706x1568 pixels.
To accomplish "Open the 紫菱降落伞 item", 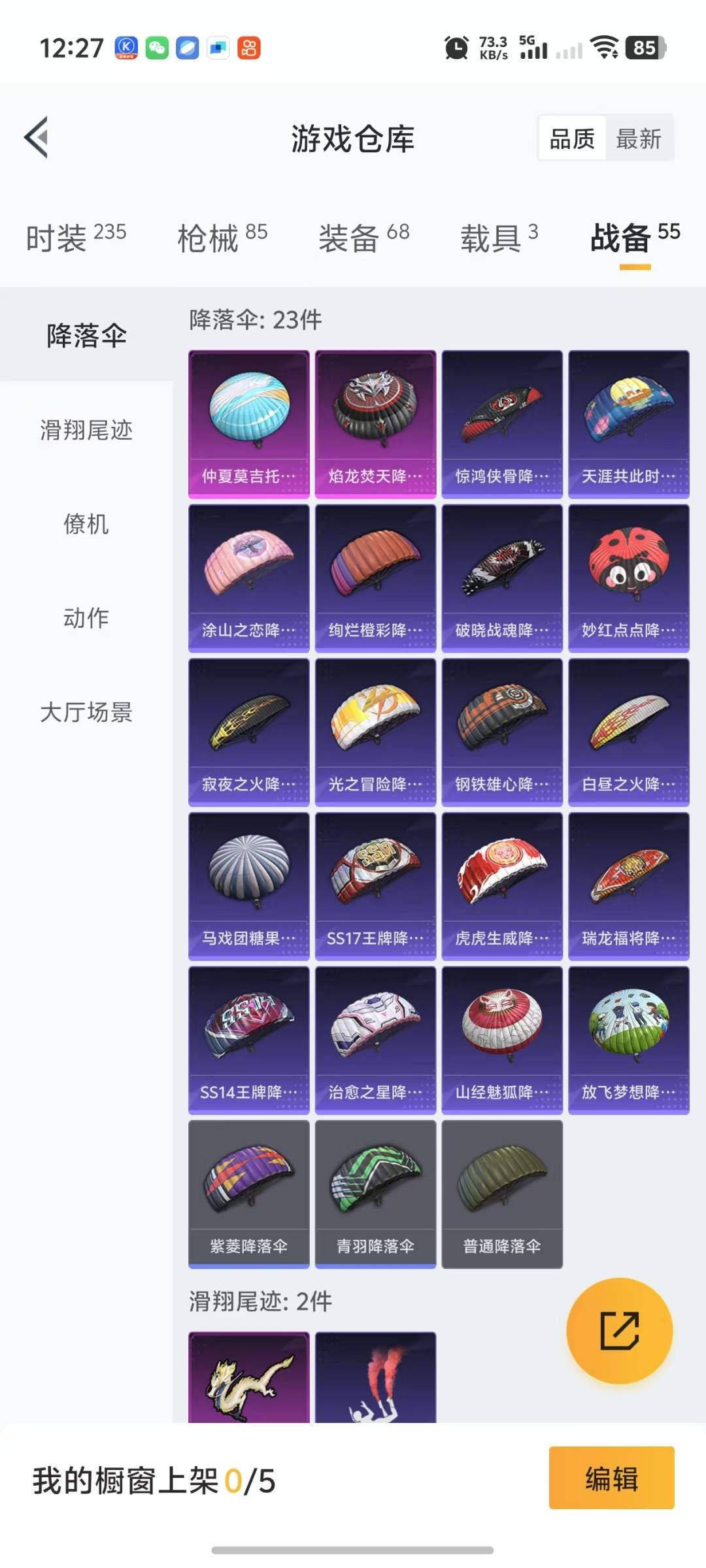I will click(249, 1194).
